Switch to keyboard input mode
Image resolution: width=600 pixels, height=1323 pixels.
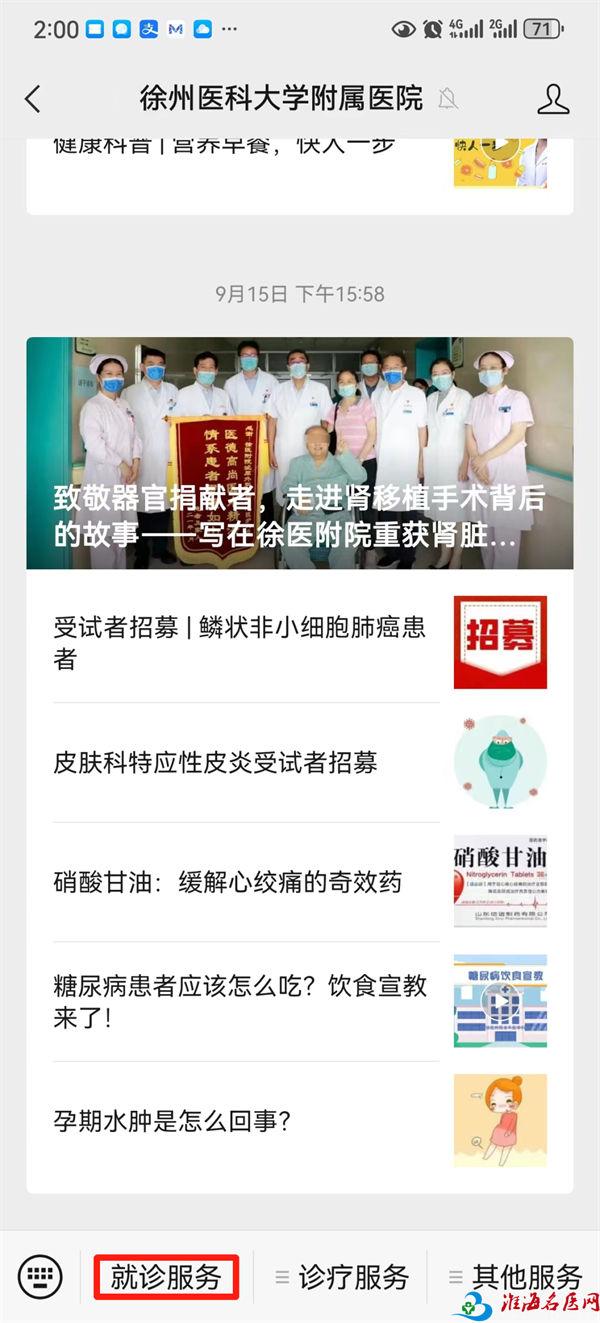pos(40,1277)
